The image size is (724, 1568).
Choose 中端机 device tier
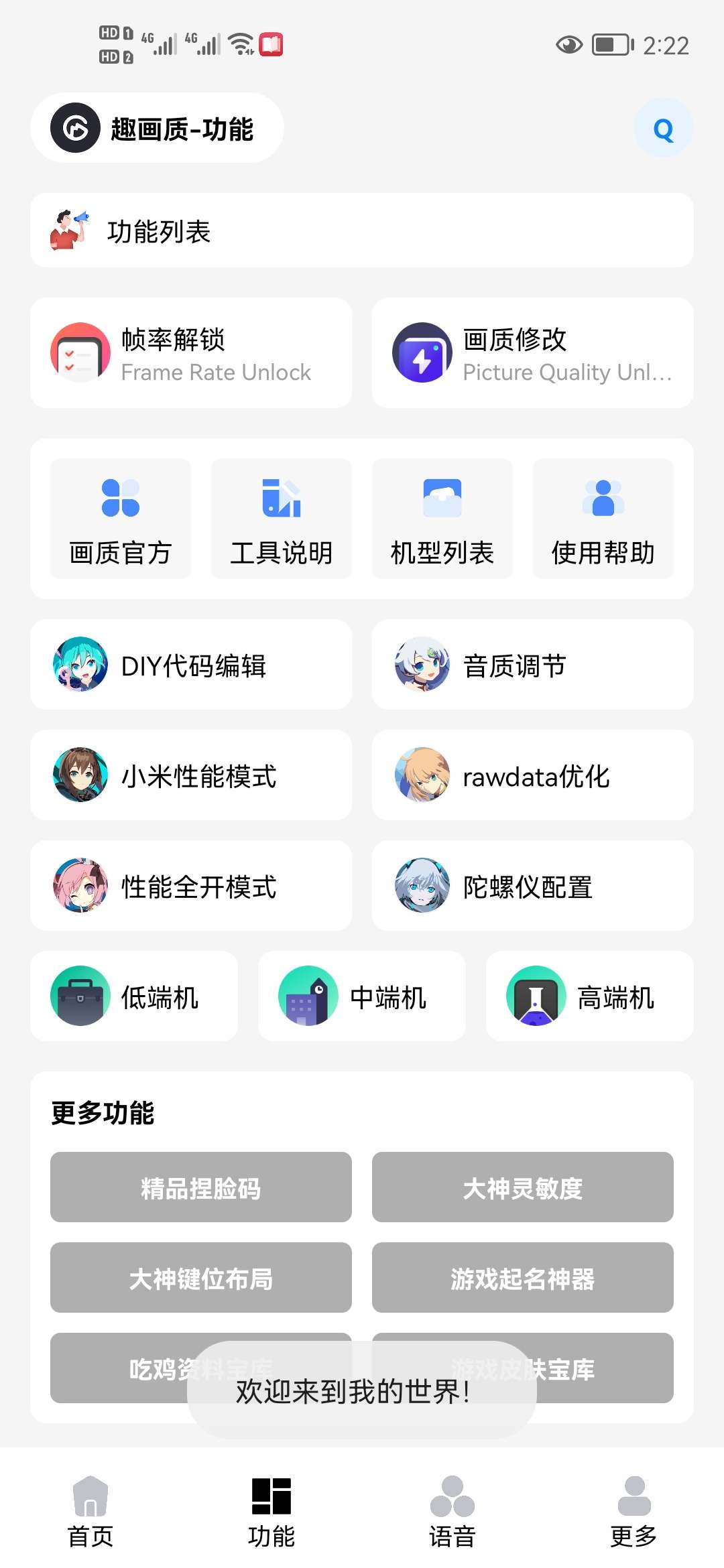pyautogui.click(x=362, y=996)
